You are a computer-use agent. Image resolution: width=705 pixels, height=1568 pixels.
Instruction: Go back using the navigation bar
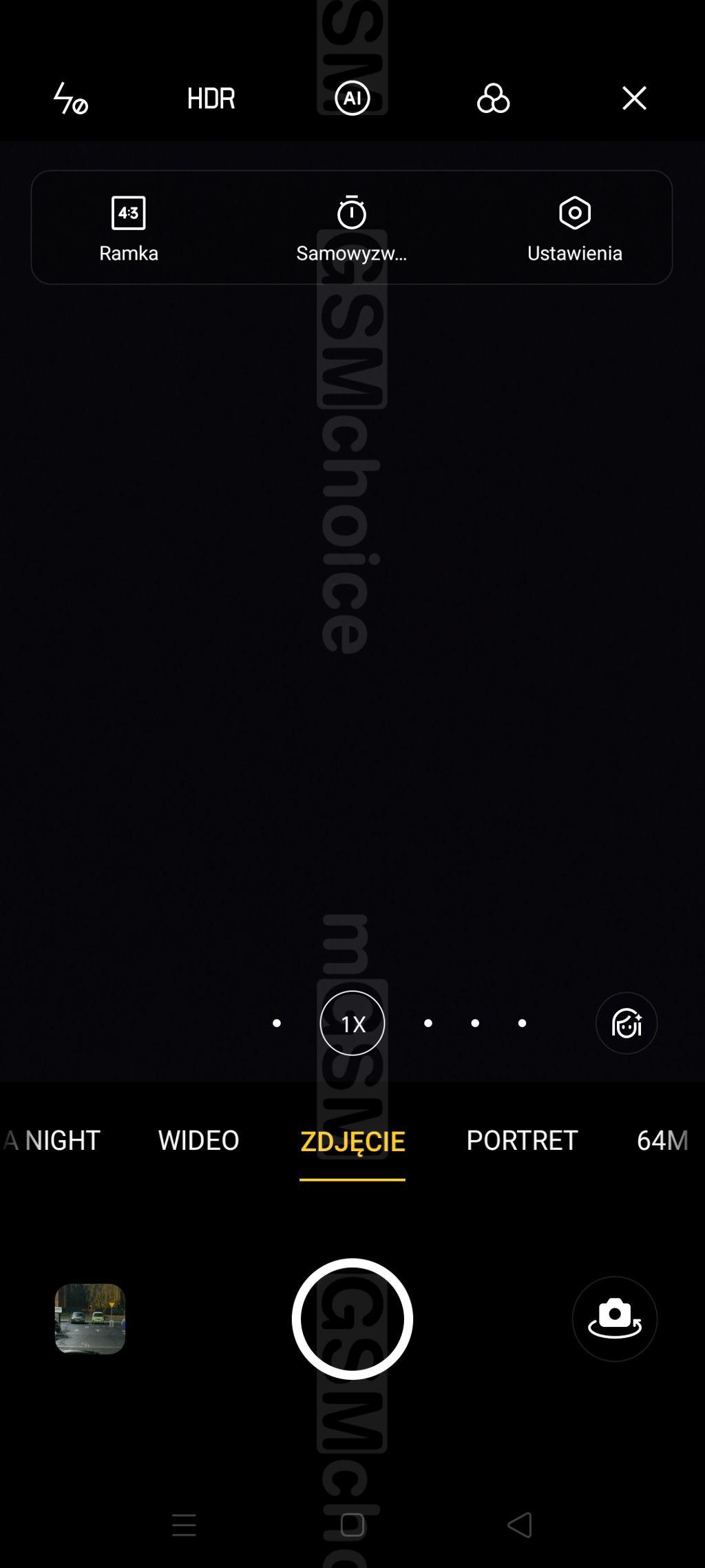(x=520, y=1525)
